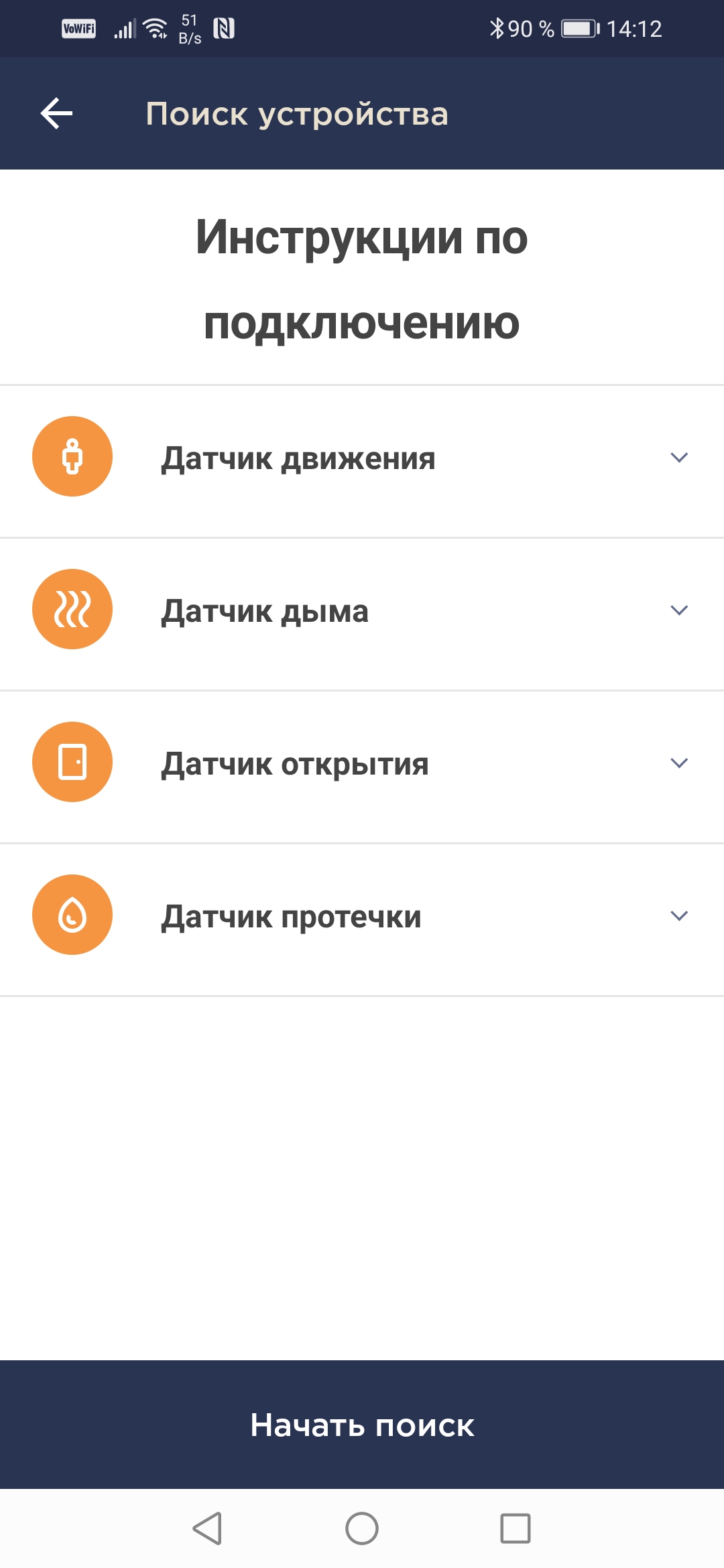Expand Датчик протечки instructions
Viewport: 724px width, 1568px height.
(x=679, y=916)
